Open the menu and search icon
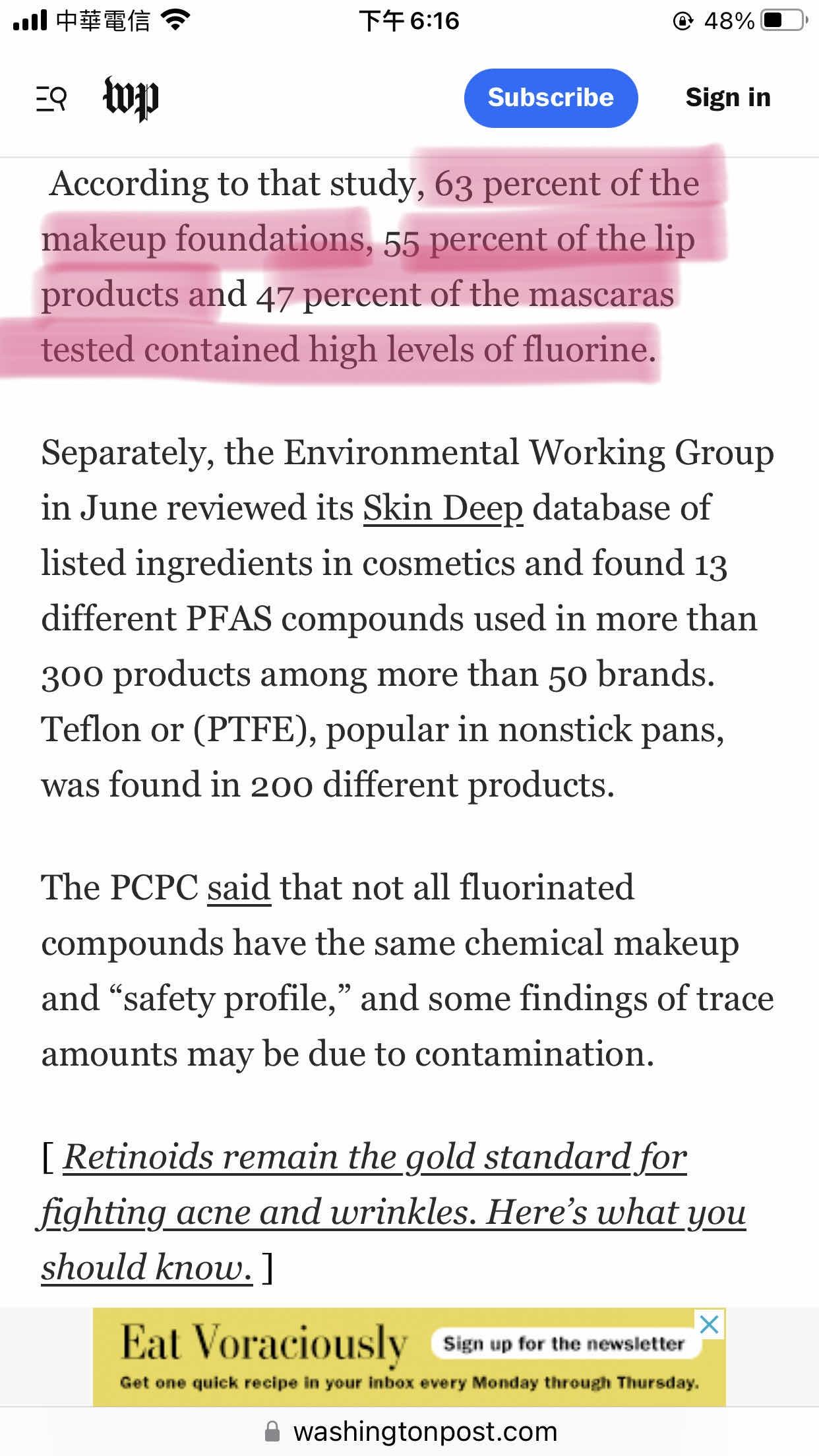This screenshot has height=1456, width=819. coord(51,98)
